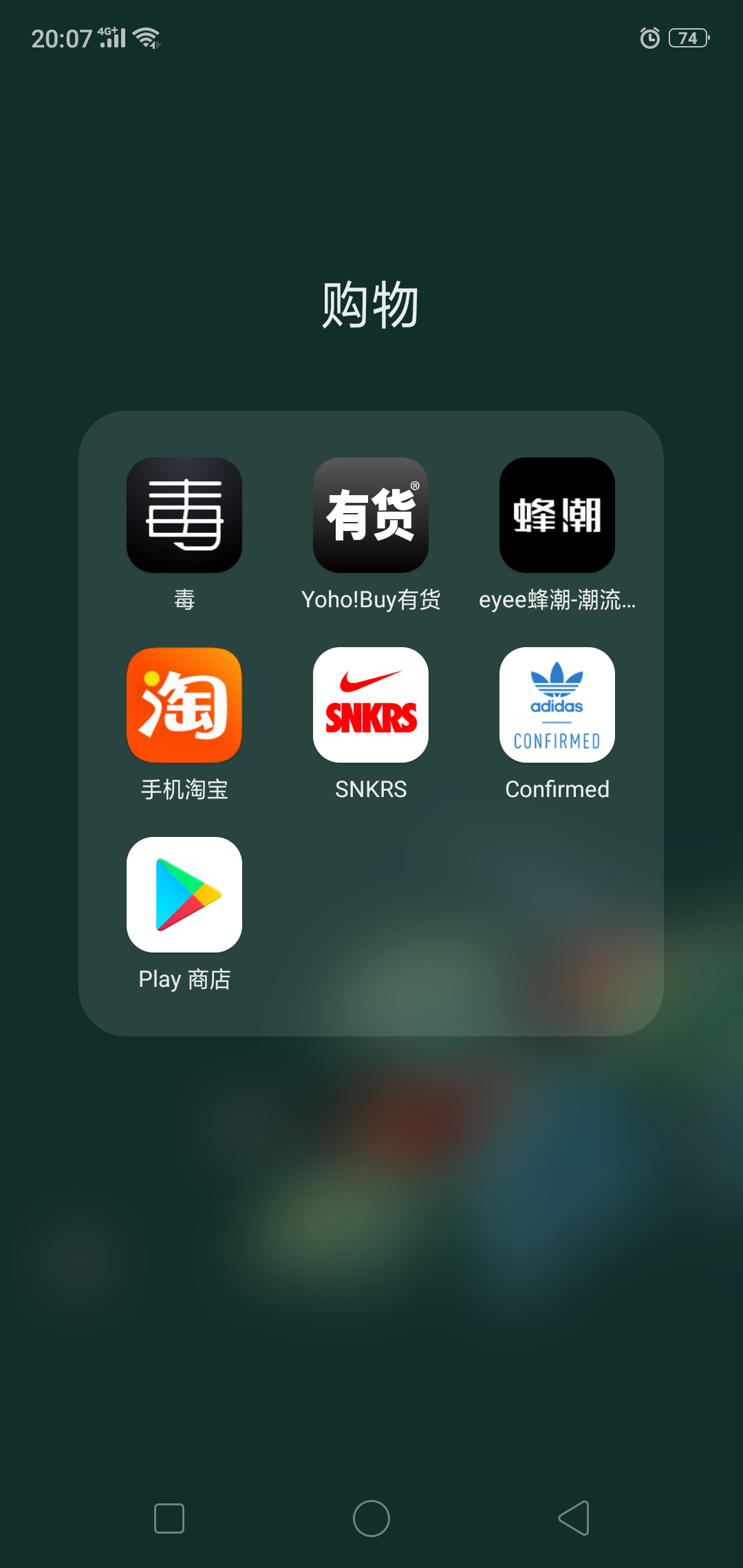Tap outside the folder to close it

coord(371,1238)
